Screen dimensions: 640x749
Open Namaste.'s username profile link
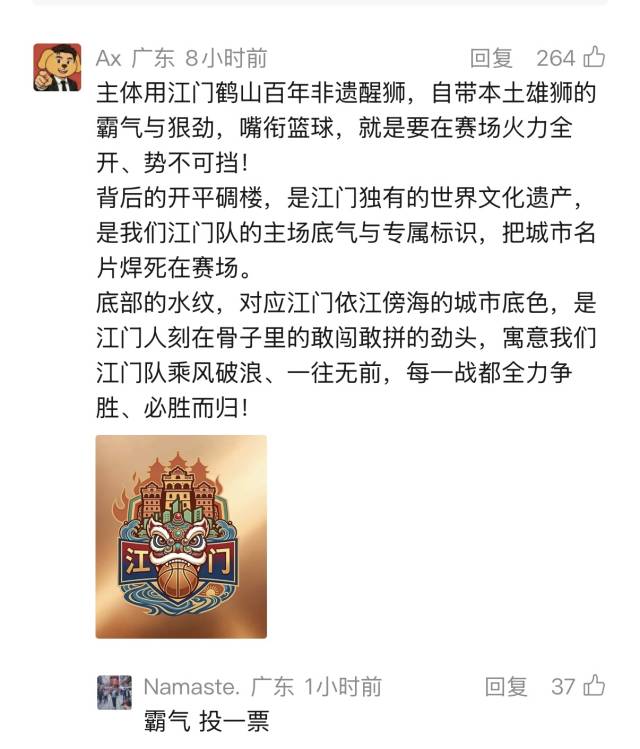191,686
